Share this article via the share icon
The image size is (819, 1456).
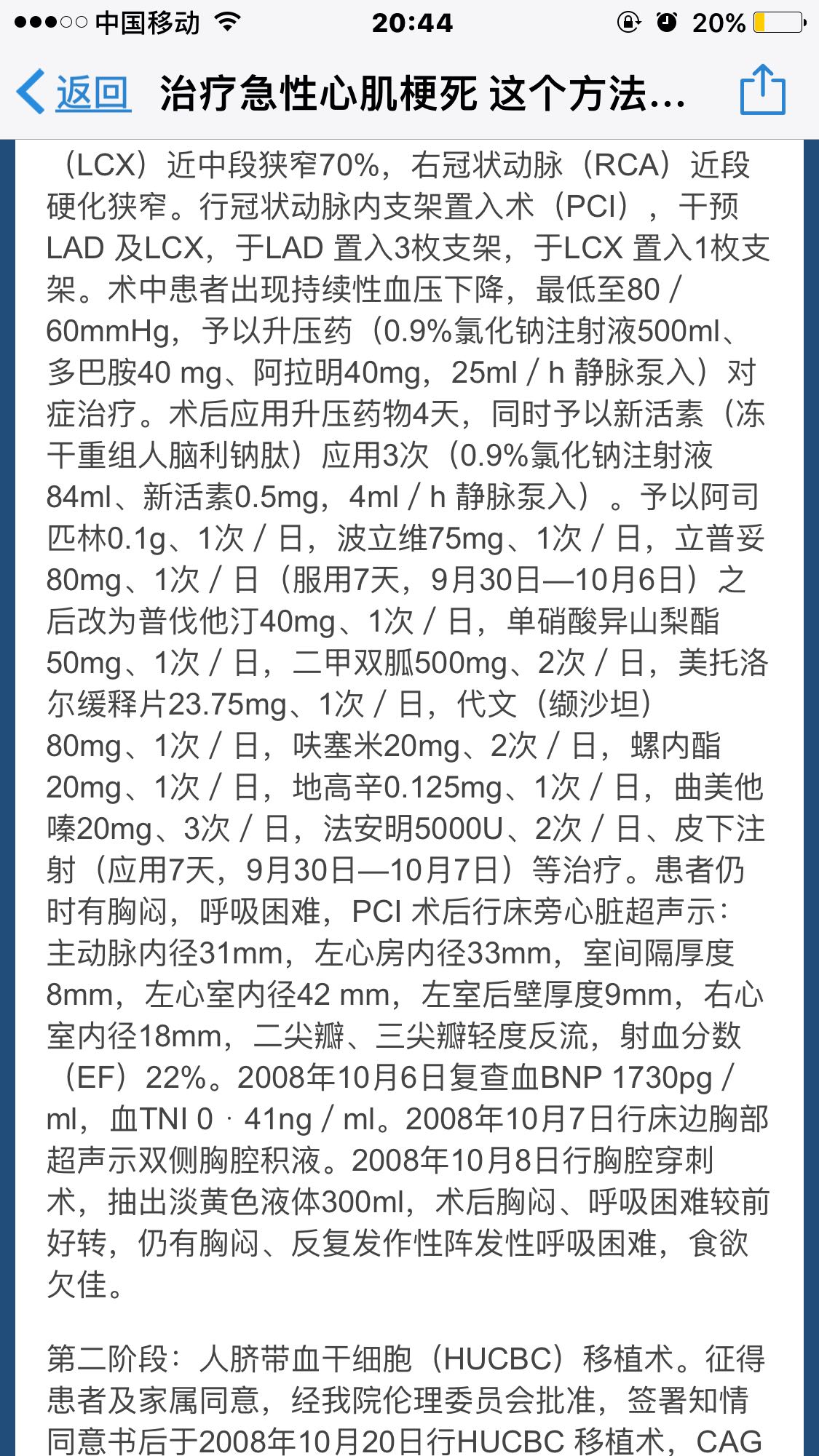762,90
